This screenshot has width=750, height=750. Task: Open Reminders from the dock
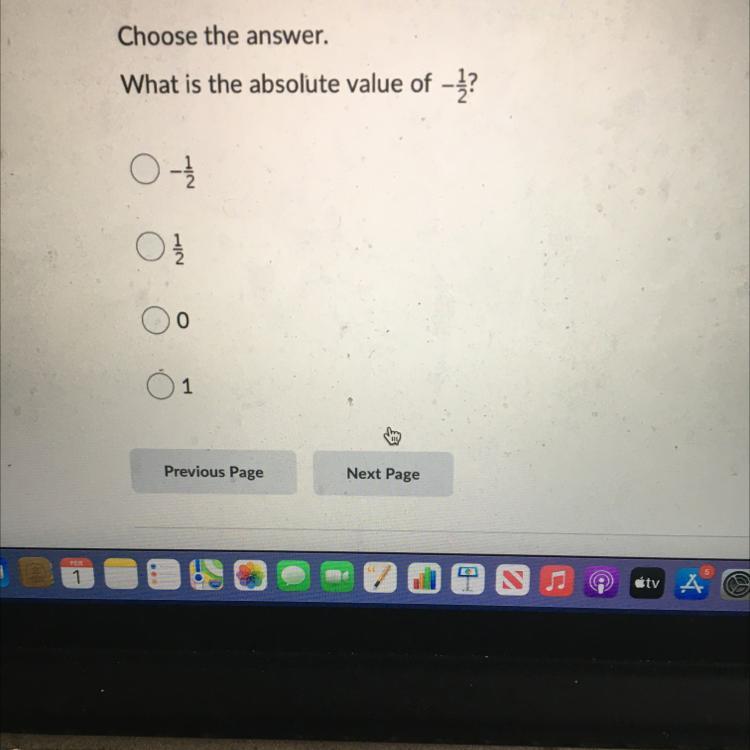[x=164, y=575]
